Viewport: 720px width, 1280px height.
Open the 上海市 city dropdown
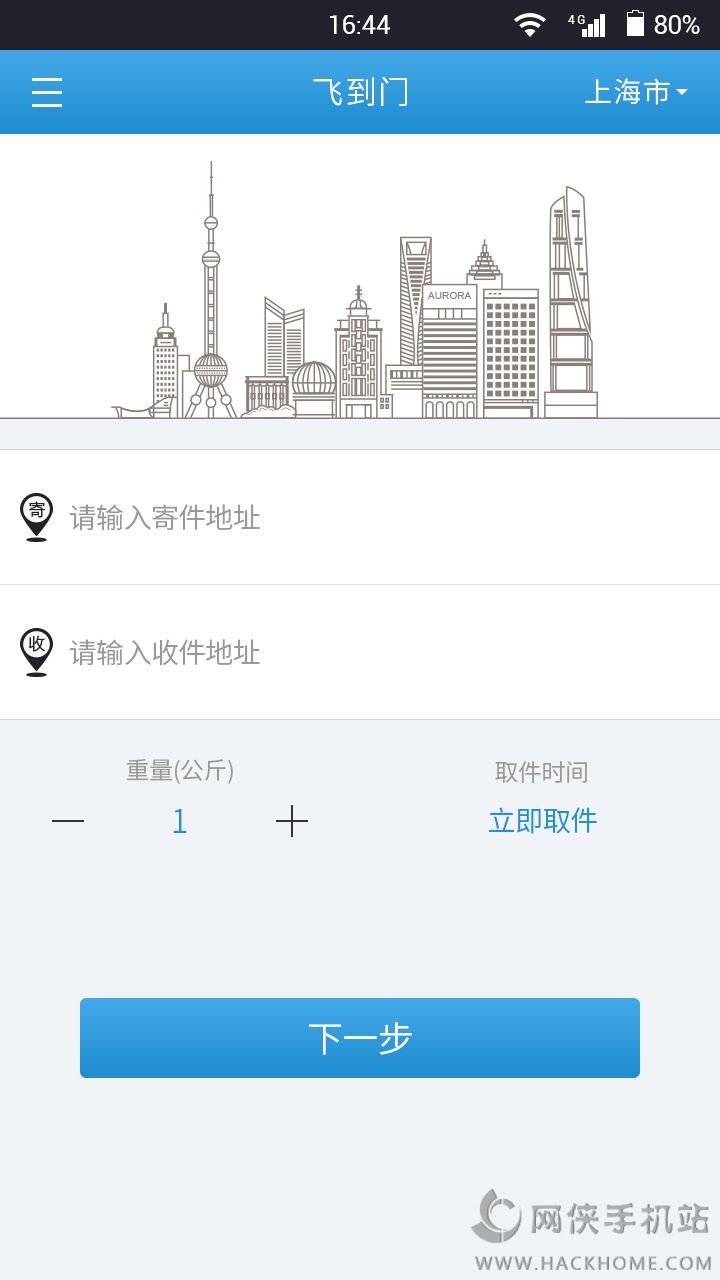(x=636, y=92)
